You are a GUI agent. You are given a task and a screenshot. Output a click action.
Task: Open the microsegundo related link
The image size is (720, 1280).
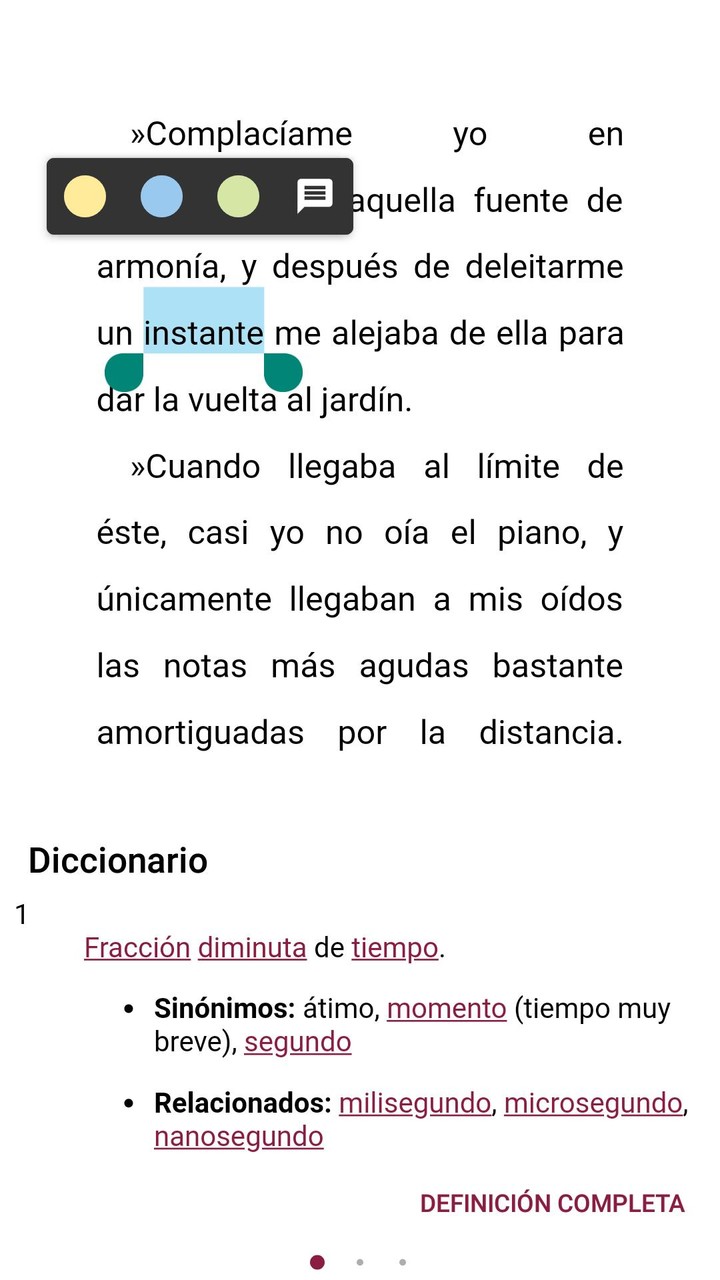[594, 1103]
